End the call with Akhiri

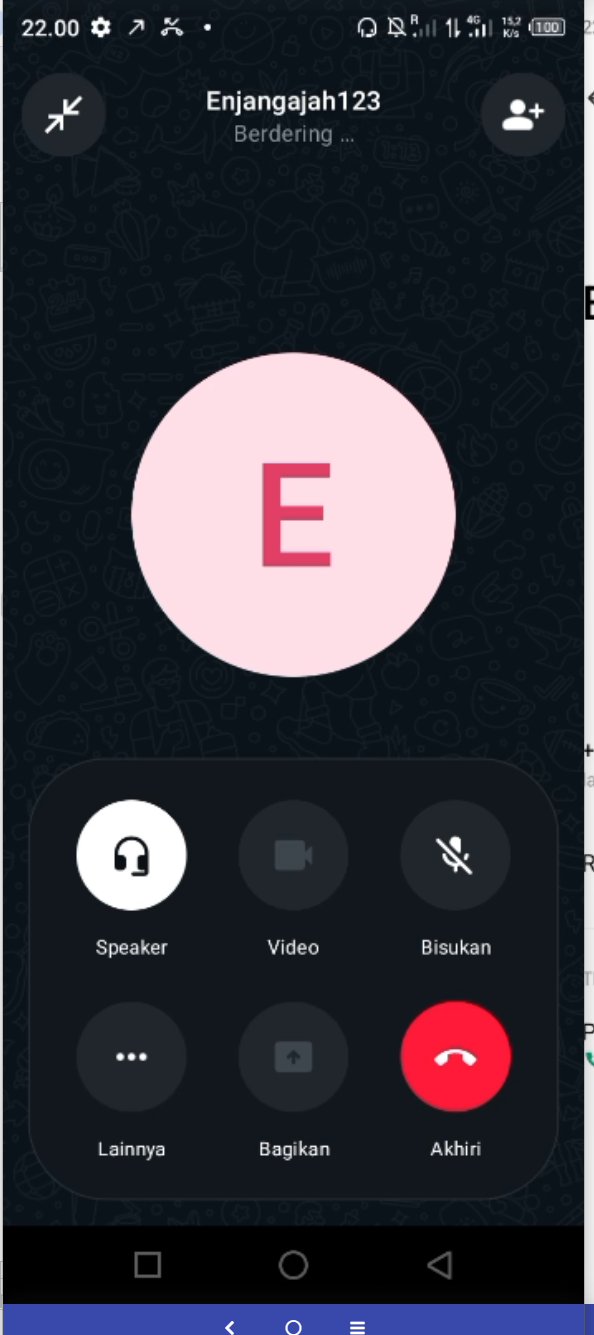pos(455,1057)
